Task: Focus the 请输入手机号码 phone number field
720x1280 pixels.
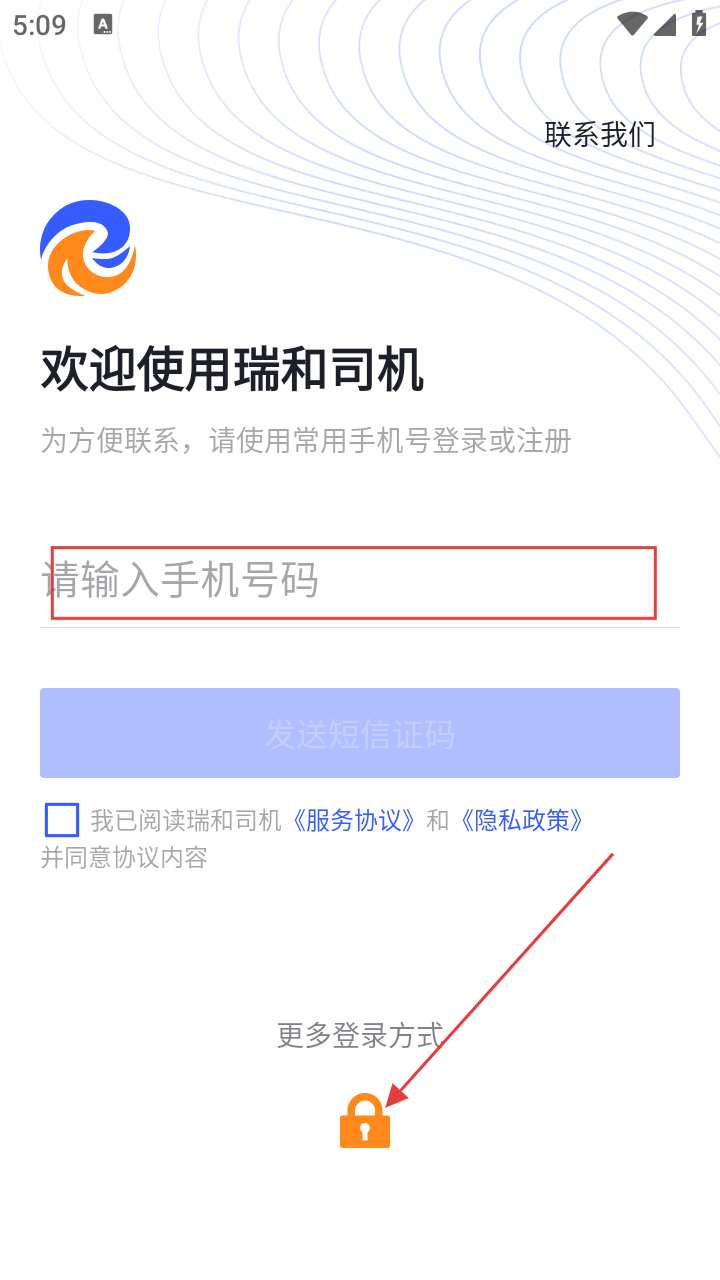Action: [360, 580]
